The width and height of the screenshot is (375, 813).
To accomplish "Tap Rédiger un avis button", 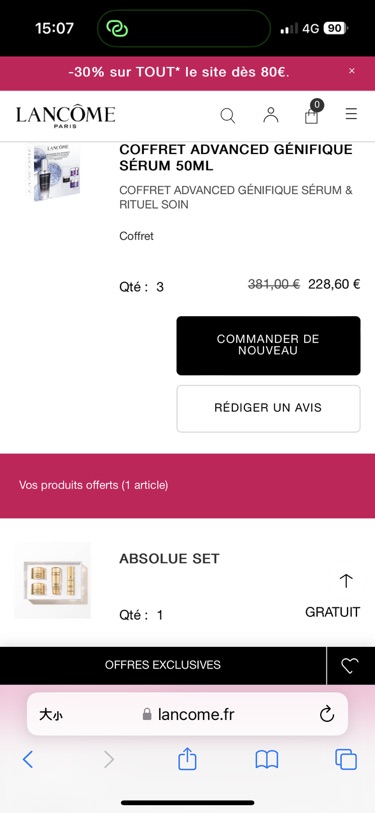I will tap(268, 408).
